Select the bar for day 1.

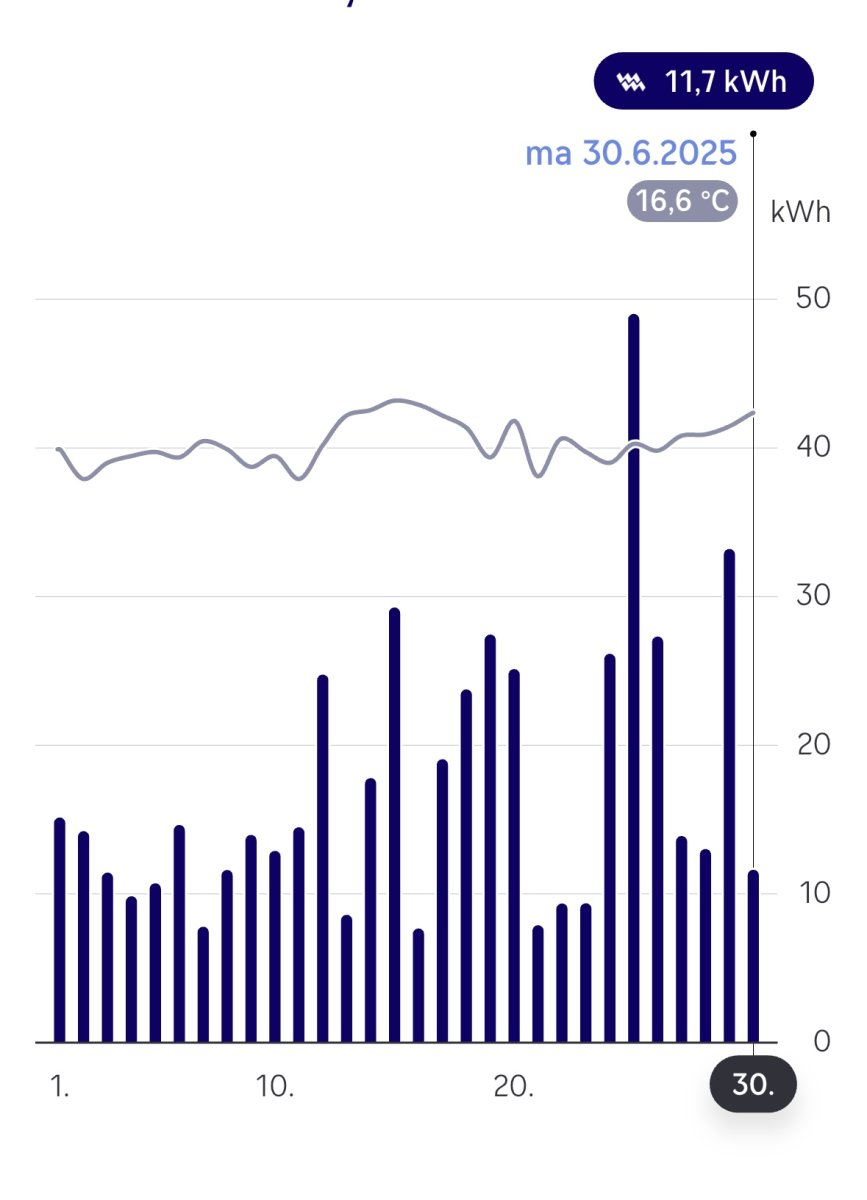59,930
